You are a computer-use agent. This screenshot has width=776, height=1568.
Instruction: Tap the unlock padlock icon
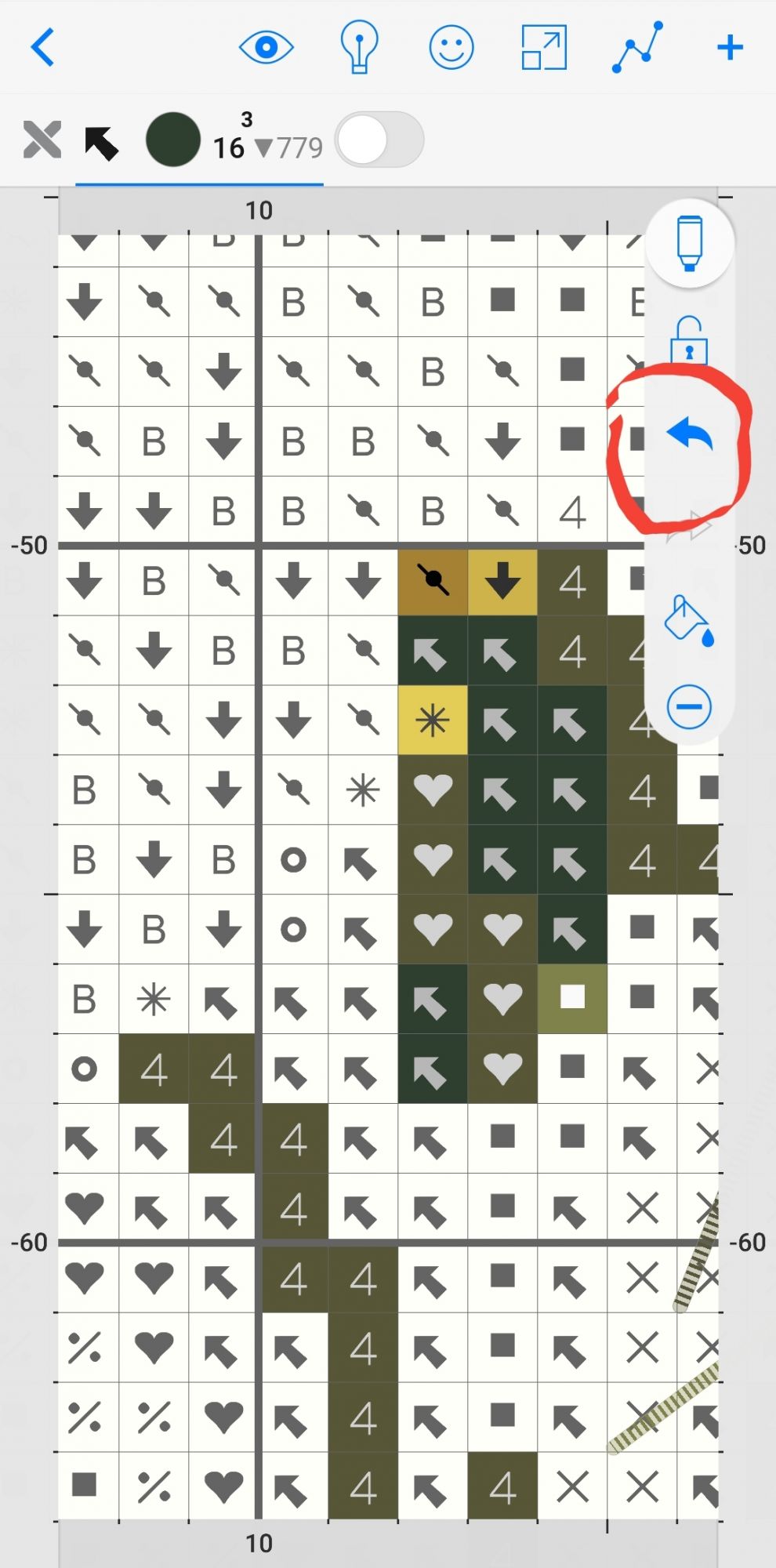pos(689,339)
